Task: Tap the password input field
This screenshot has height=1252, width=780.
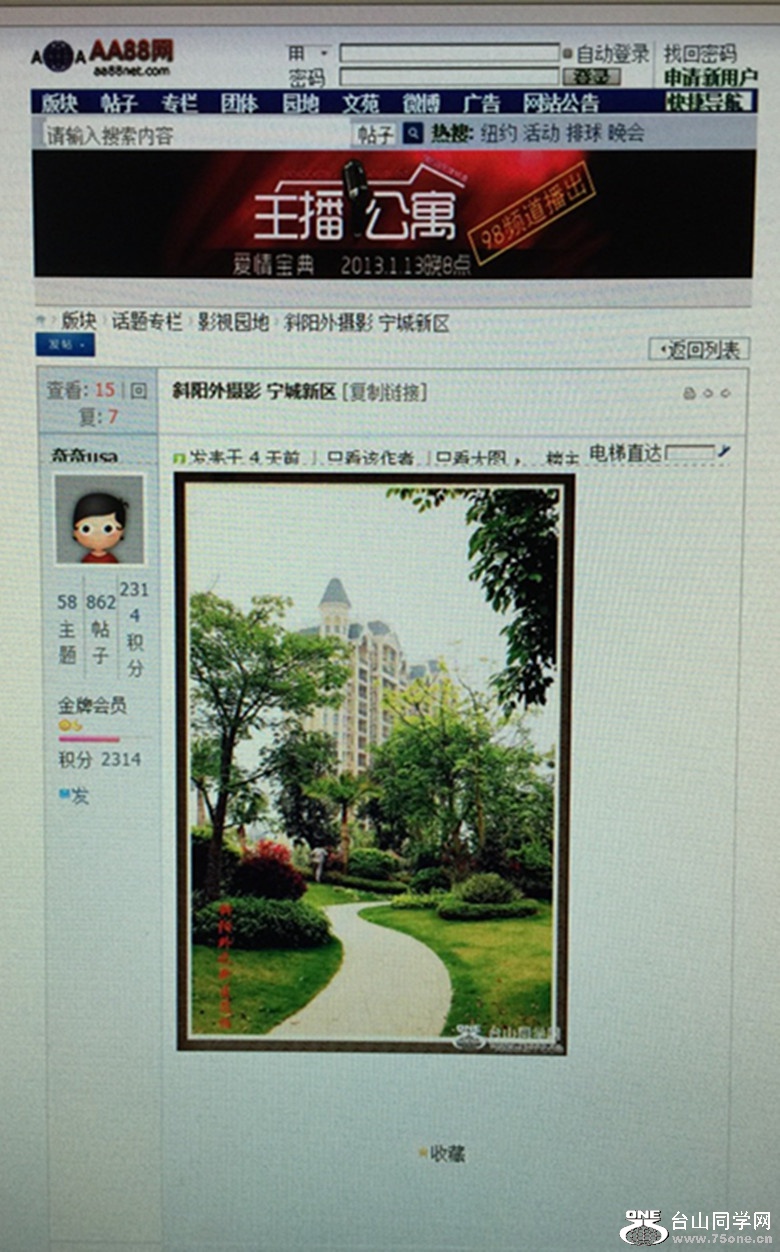Action: click(x=448, y=77)
